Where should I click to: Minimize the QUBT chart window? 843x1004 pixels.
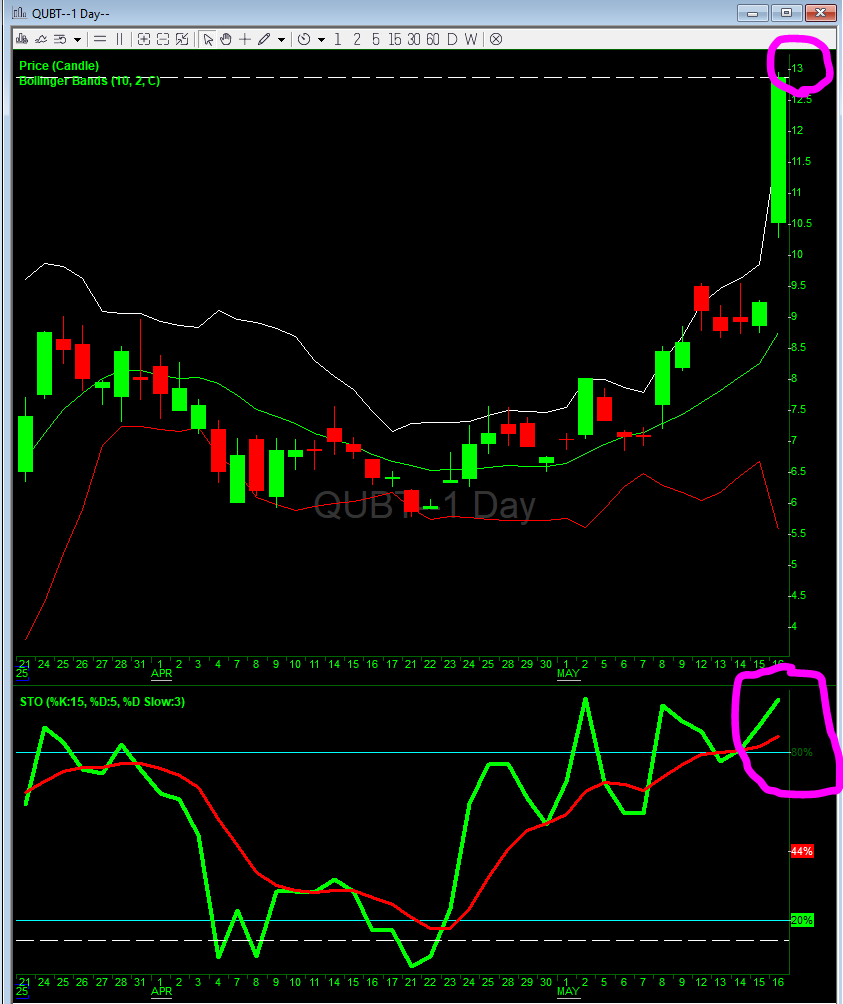(x=753, y=12)
